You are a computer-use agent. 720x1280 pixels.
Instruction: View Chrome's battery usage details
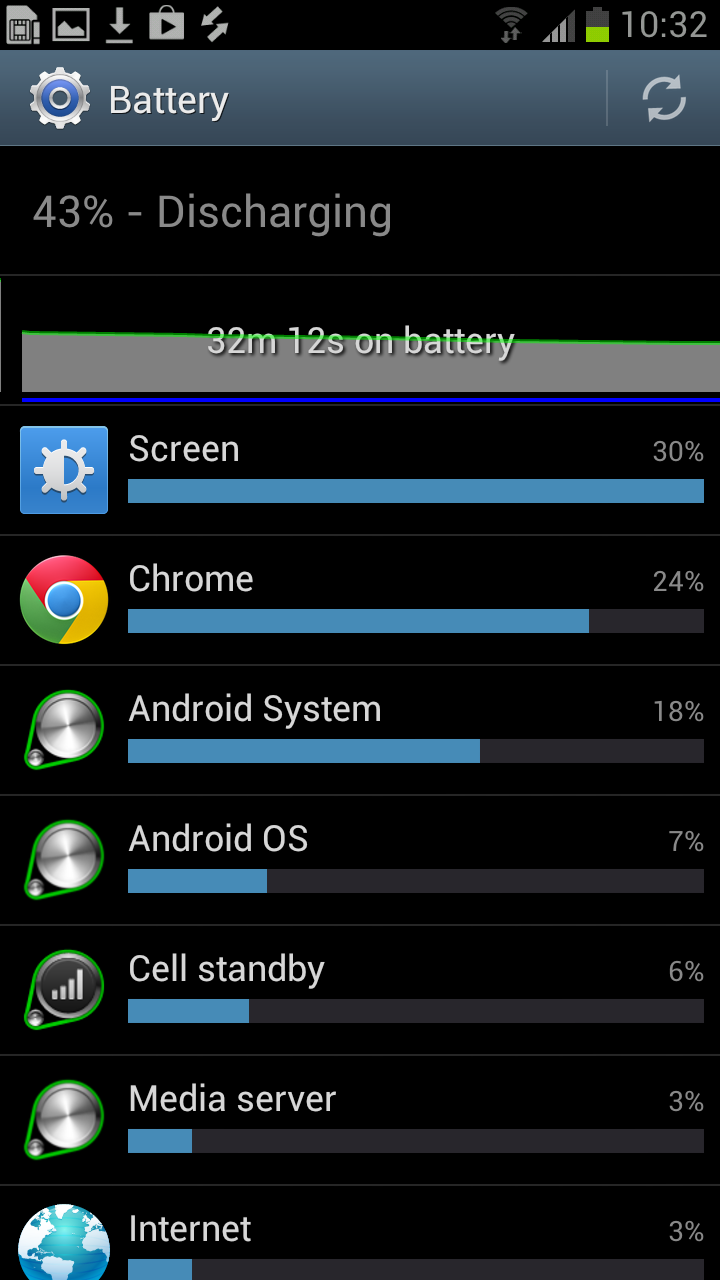click(360, 600)
